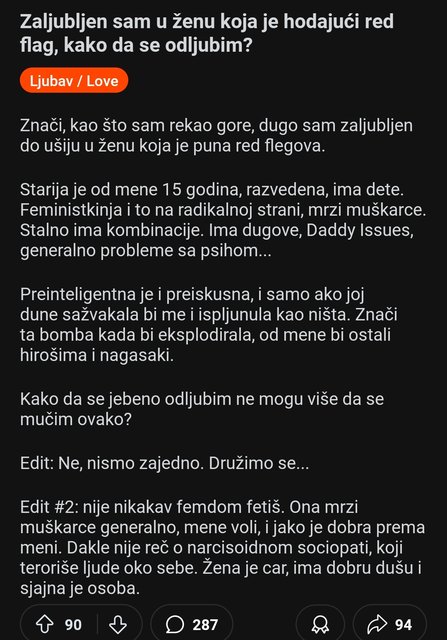
Task: Open the 287 comments
Action: (x=191, y=624)
